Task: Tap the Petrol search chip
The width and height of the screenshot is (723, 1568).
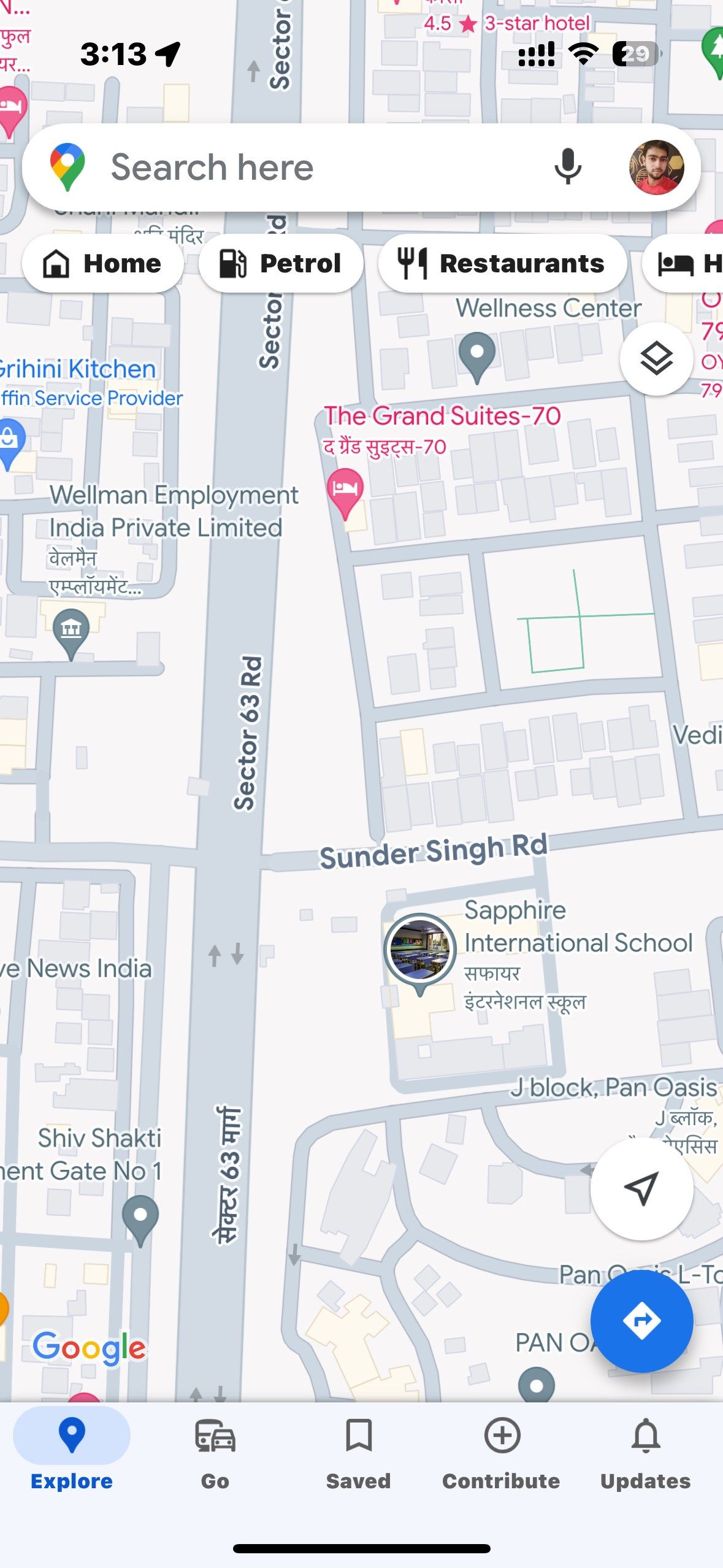Action: [x=280, y=263]
